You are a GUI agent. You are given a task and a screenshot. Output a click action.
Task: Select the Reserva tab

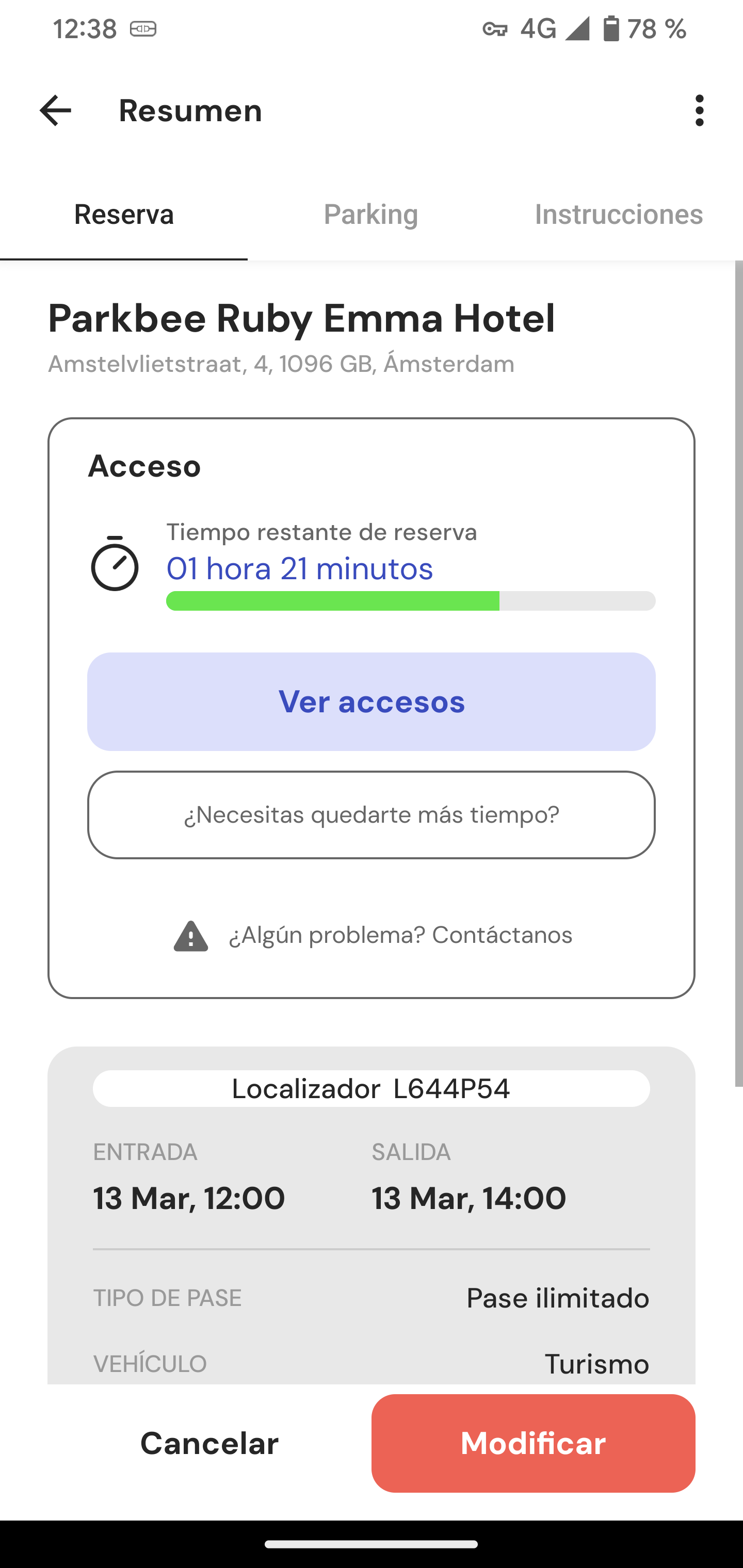click(124, 214)
